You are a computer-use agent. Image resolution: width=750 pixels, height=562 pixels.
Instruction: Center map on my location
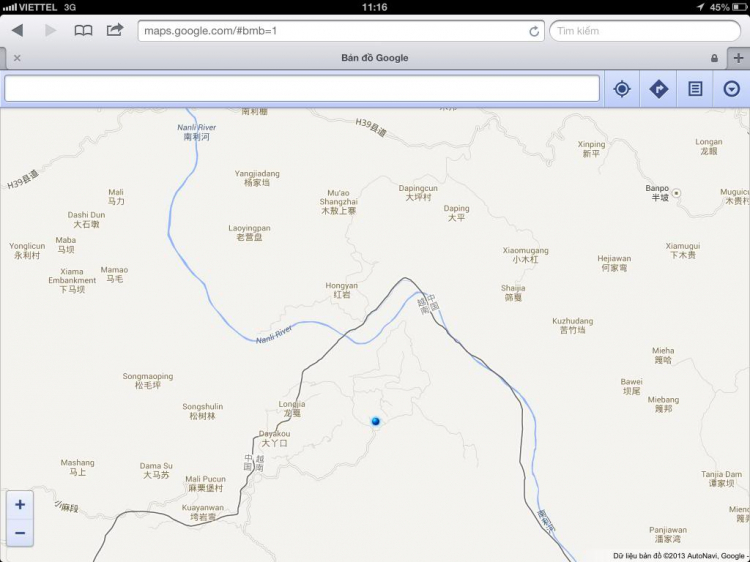click(622, 89)
